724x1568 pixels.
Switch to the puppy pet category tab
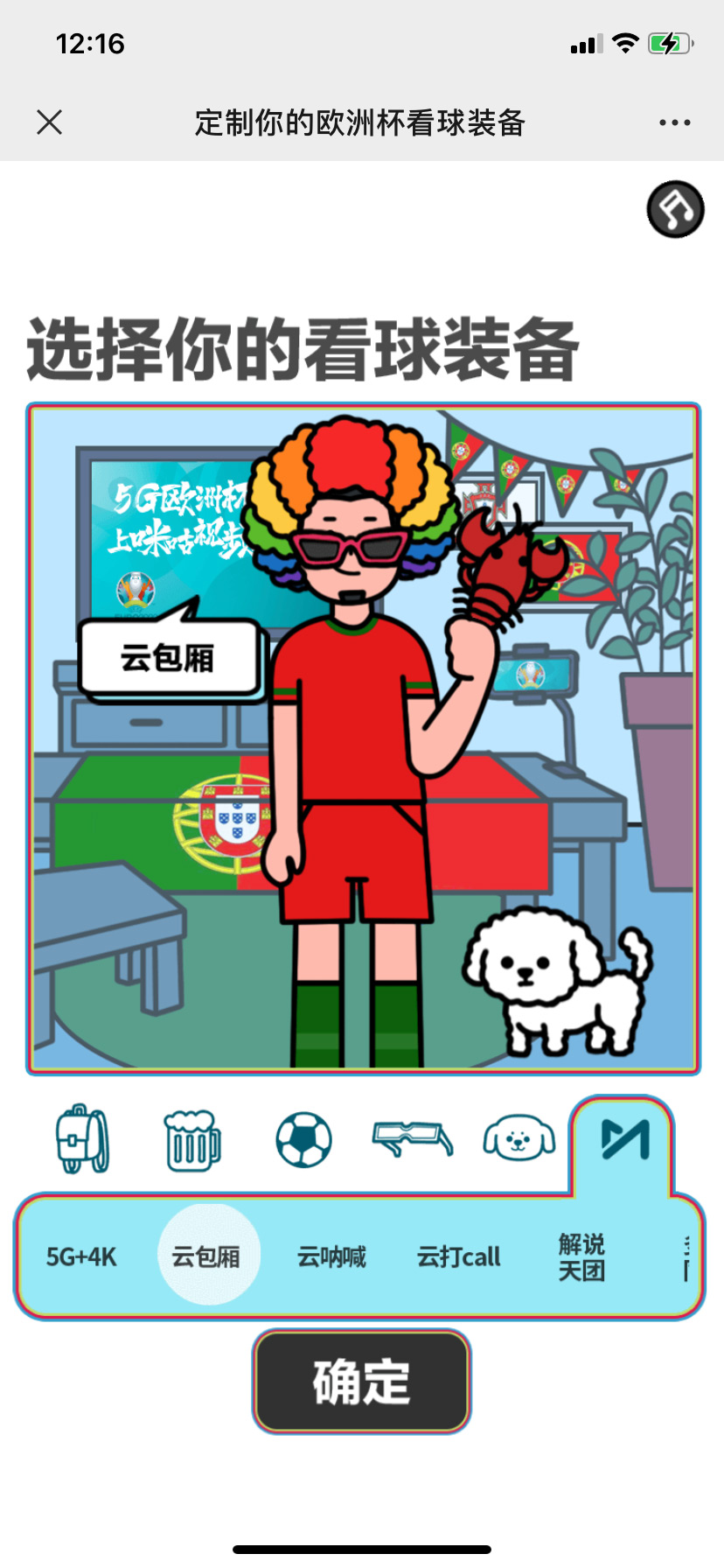coord(519,1139)
